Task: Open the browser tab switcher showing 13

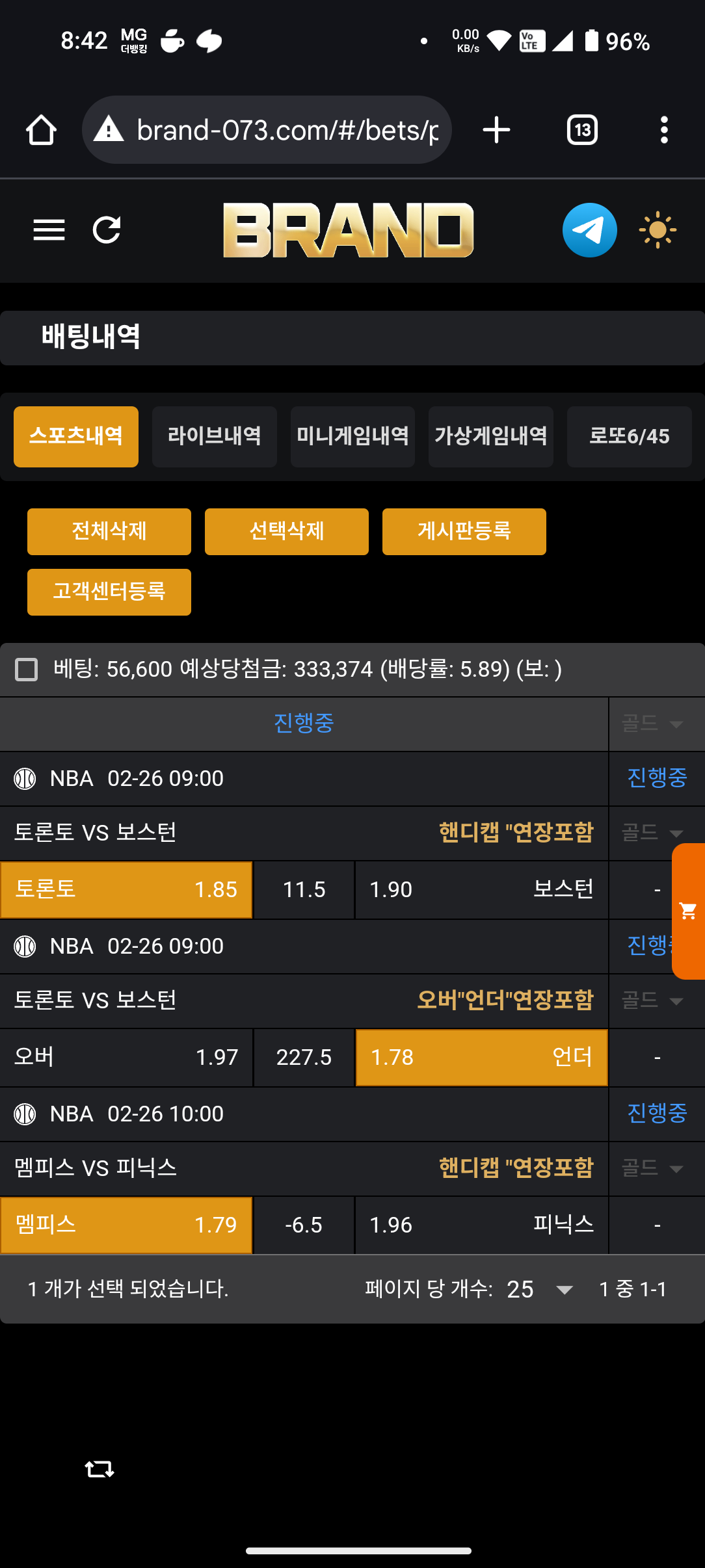Action: 582,130
